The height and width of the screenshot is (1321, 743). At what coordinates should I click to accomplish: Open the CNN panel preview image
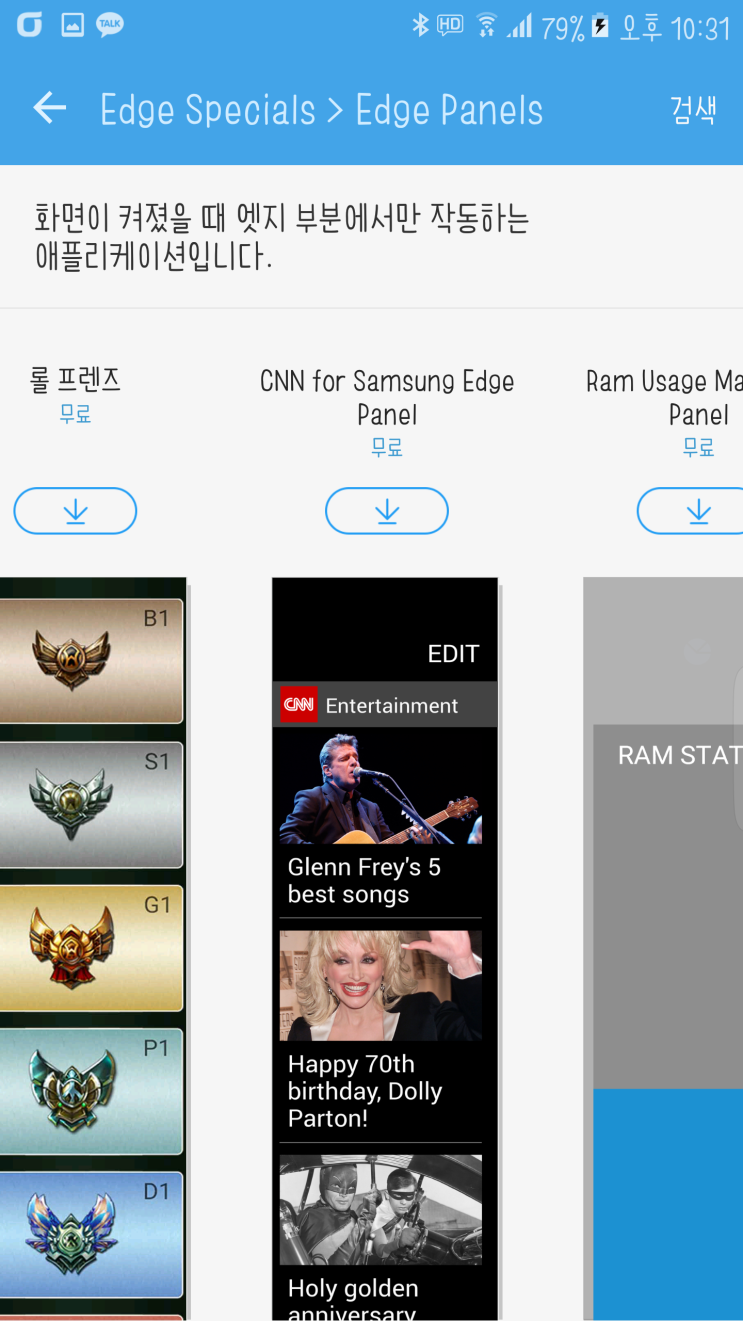tap(385, 948)
